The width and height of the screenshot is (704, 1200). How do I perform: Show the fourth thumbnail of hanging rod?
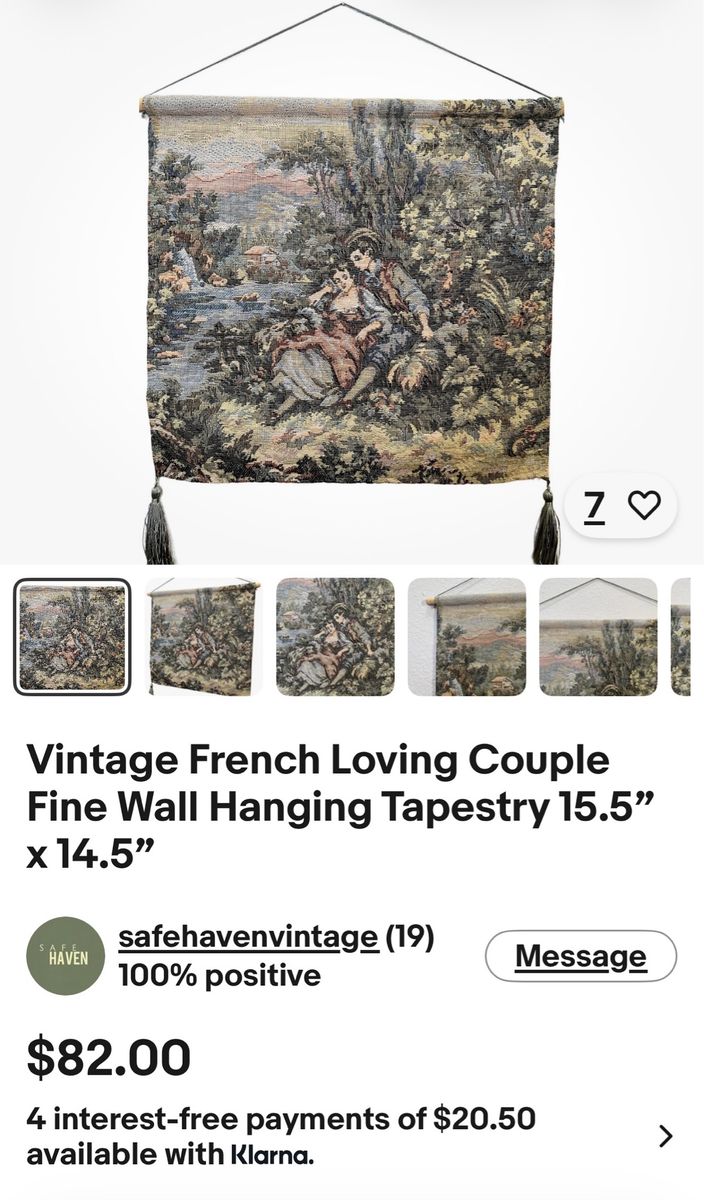(467, 636)
